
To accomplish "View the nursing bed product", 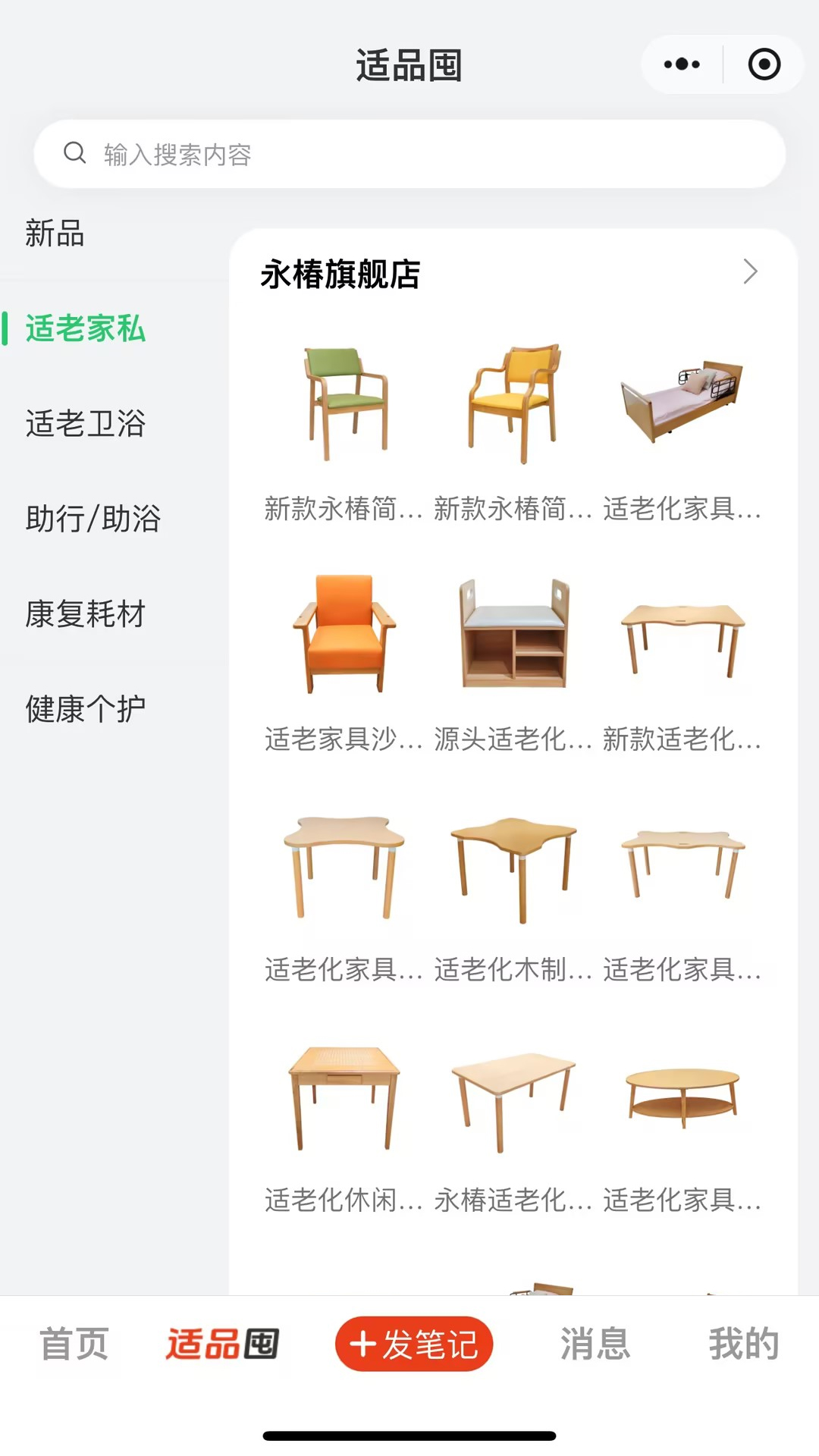I will coord(682,400).
